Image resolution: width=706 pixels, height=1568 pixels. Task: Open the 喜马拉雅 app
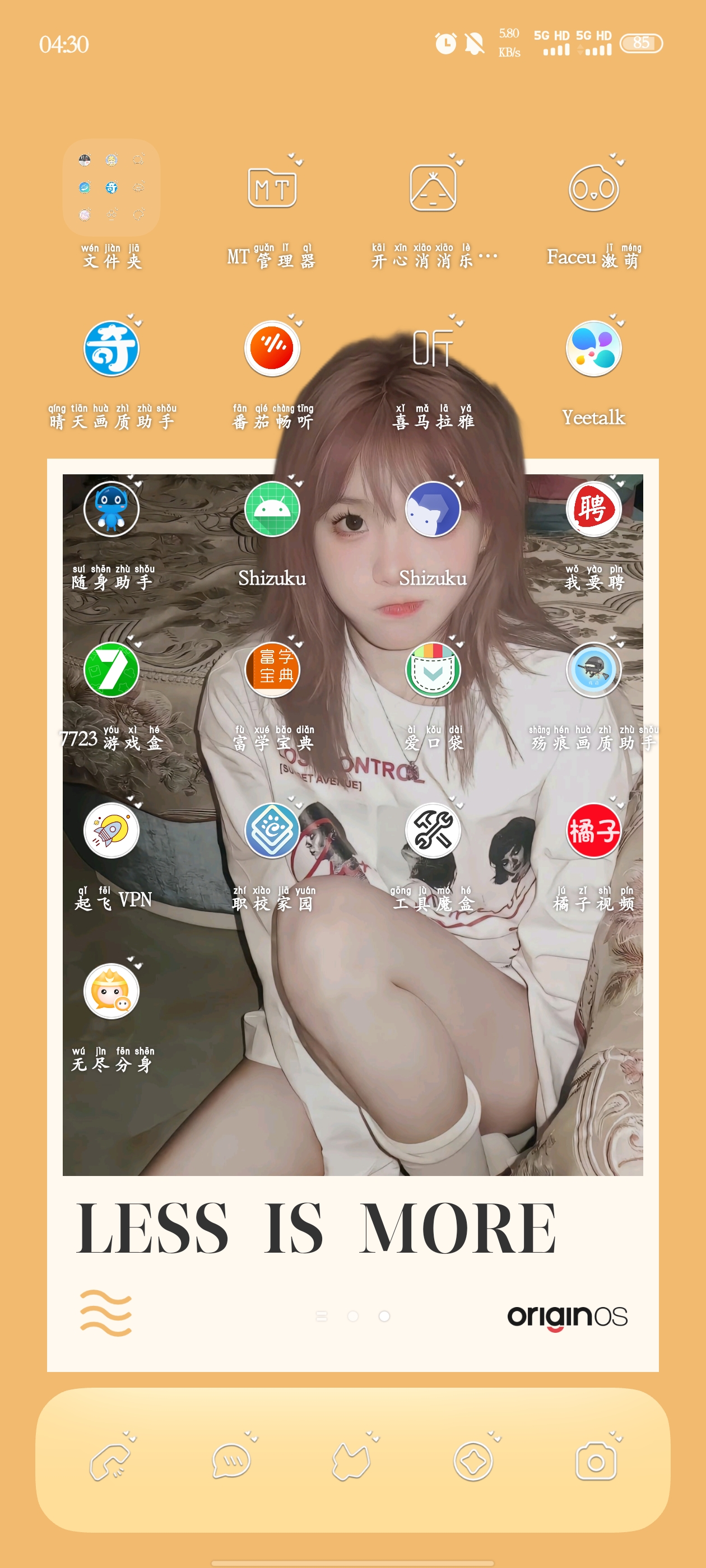click(x=433, y=348)
